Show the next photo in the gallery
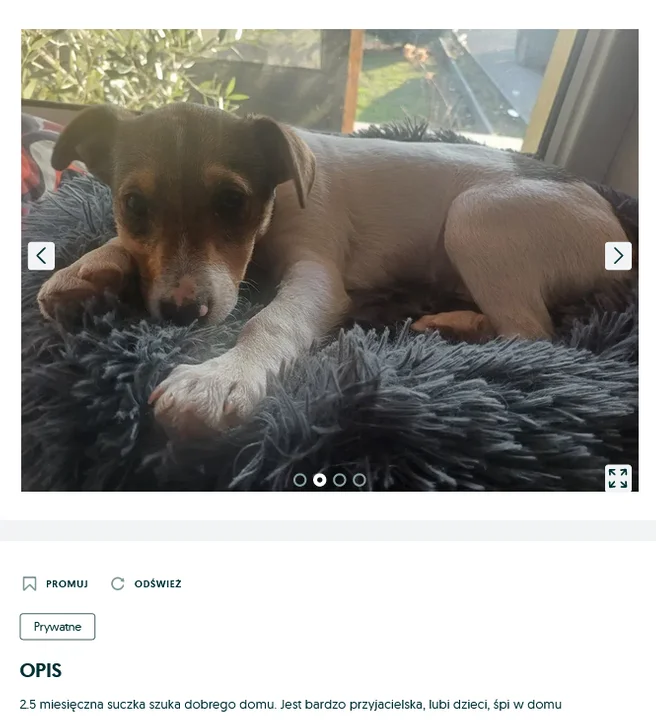656x720 pixels. point(618,256)
